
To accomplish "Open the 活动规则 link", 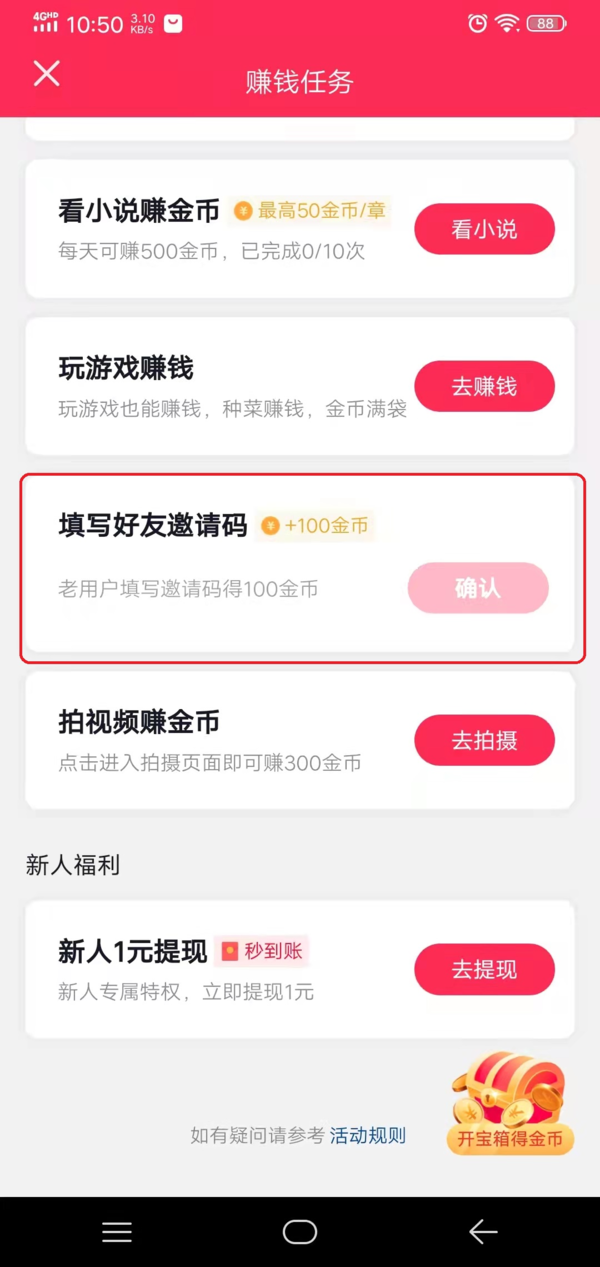I will click(x=368, y=1135).
